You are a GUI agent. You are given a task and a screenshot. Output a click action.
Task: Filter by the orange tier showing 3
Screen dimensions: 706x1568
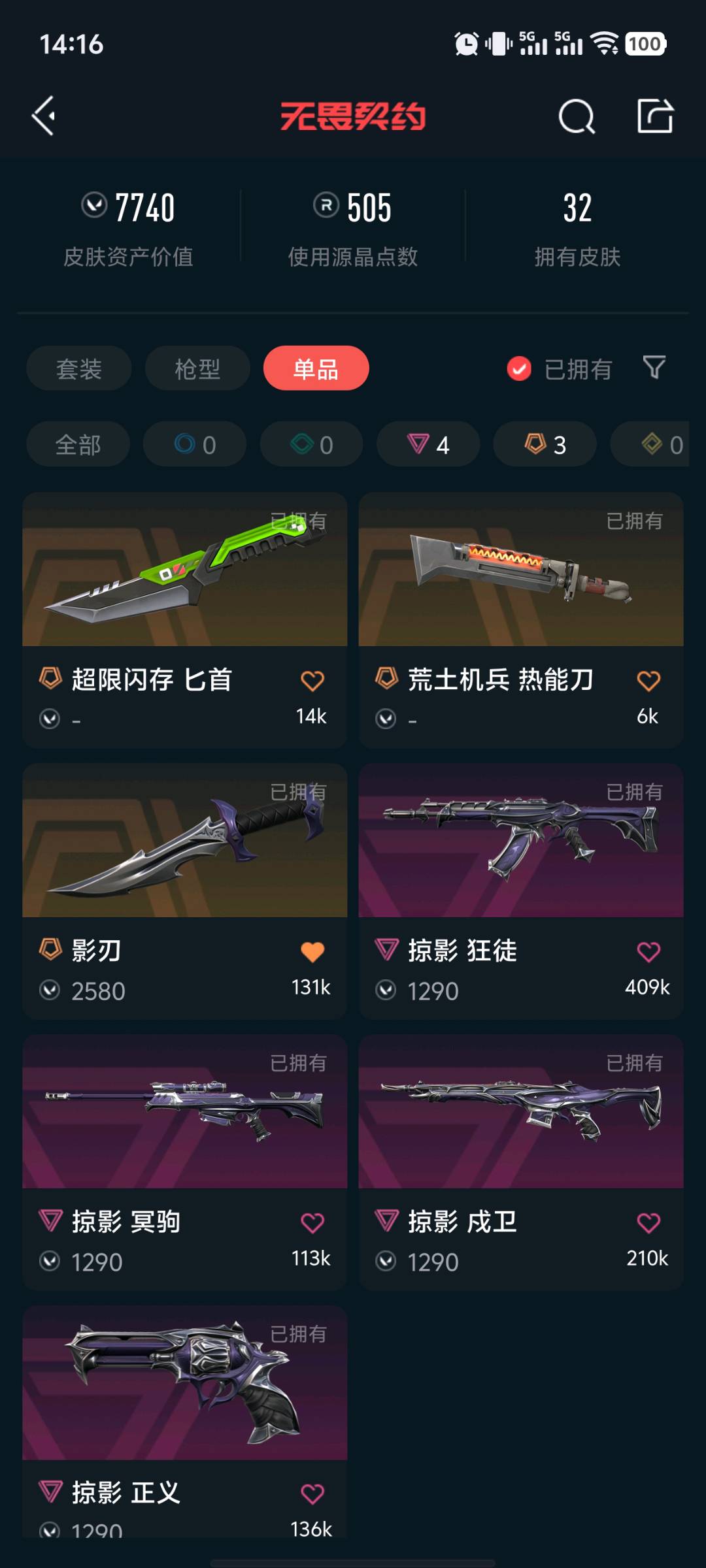point(545,444)
